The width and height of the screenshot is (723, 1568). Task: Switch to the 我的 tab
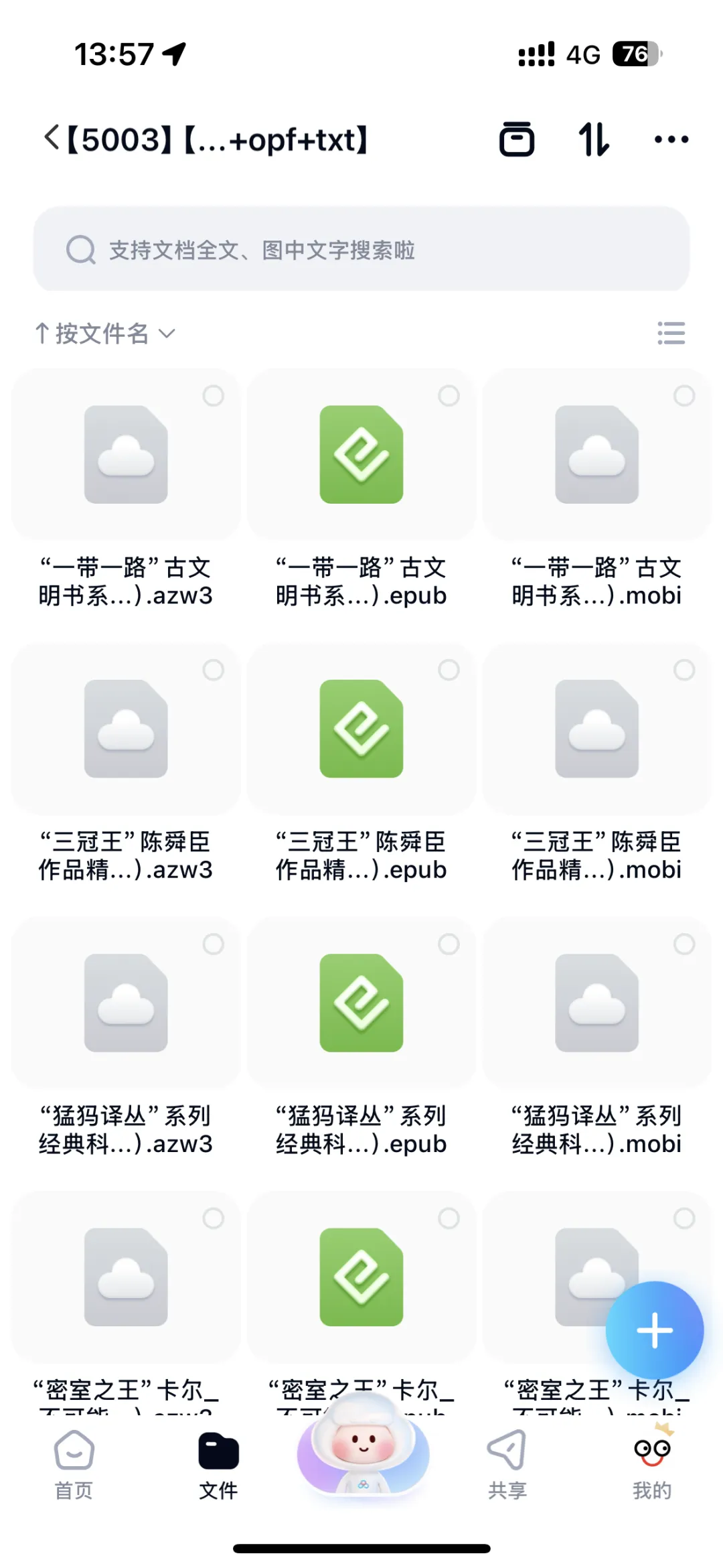(652, 1466)
